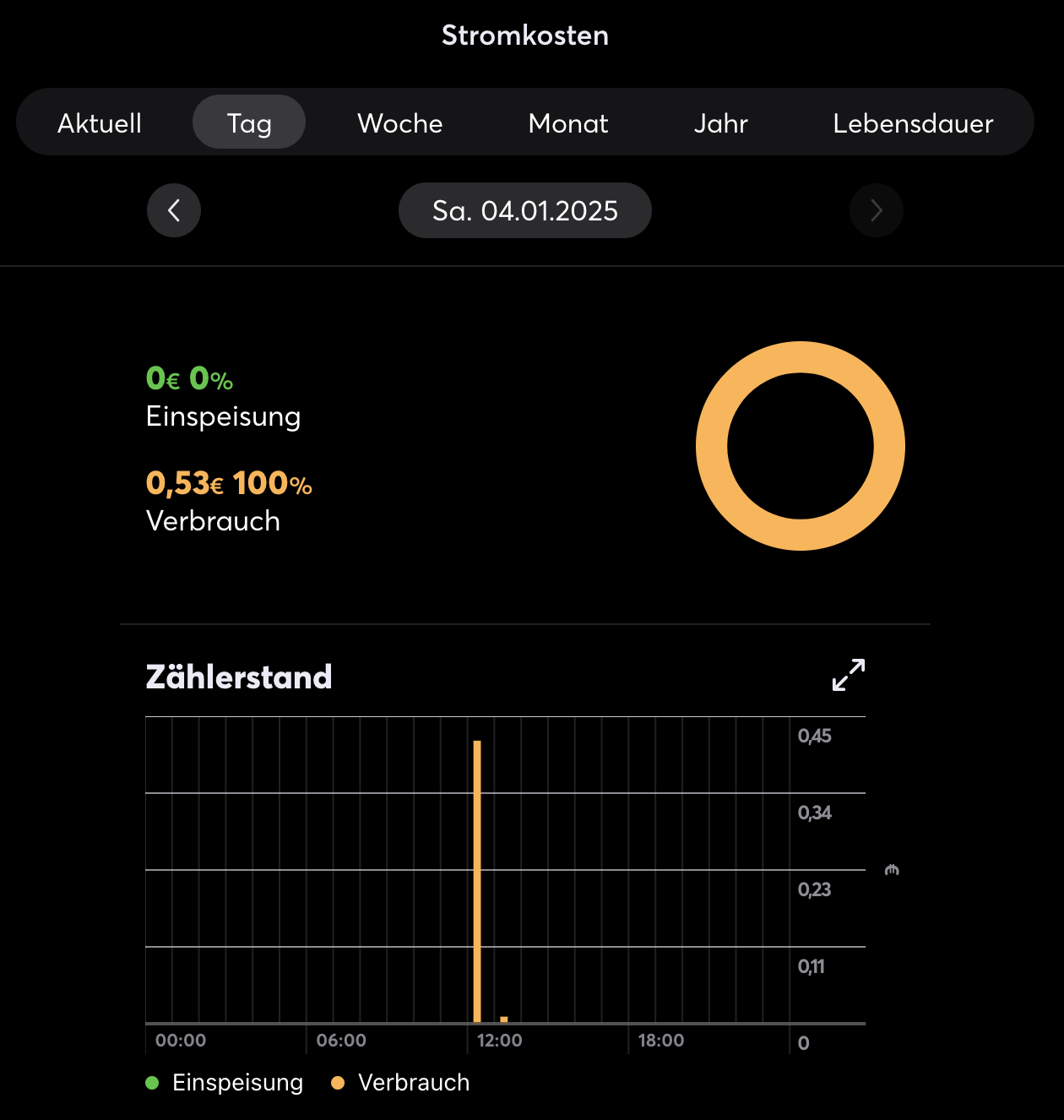Show the Monat overview
1064x1120 pixels.
click(x=567, y=123)
